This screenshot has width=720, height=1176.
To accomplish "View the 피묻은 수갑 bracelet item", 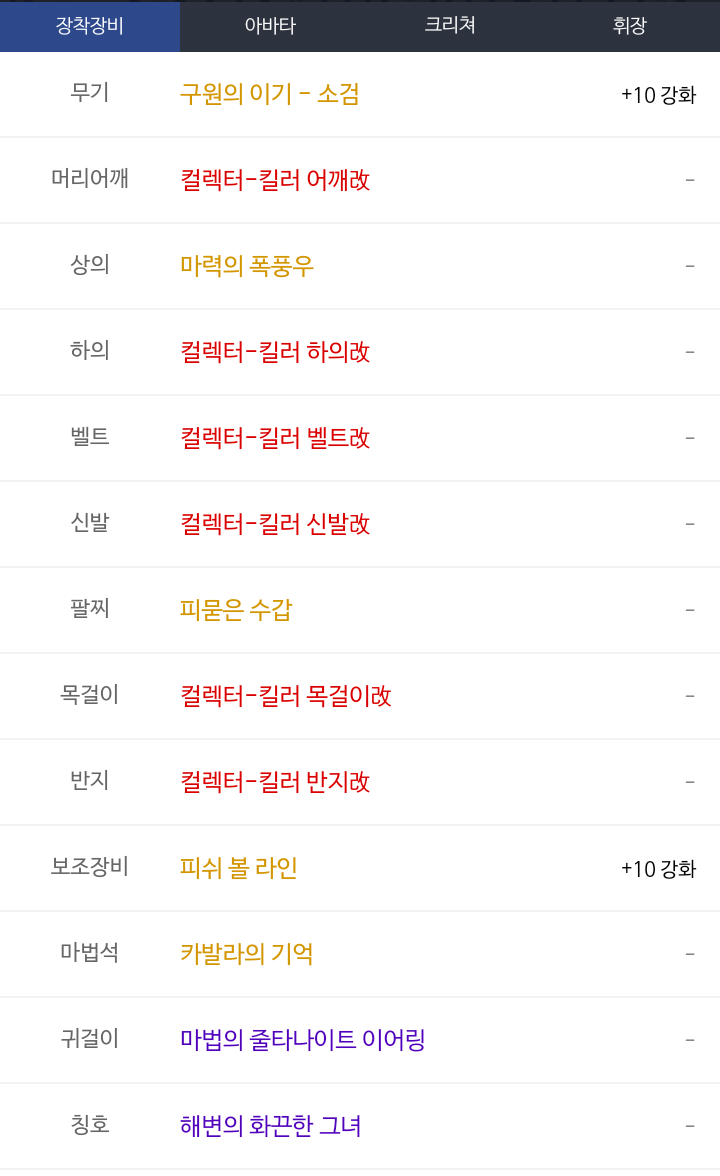I will coord(236,610).
